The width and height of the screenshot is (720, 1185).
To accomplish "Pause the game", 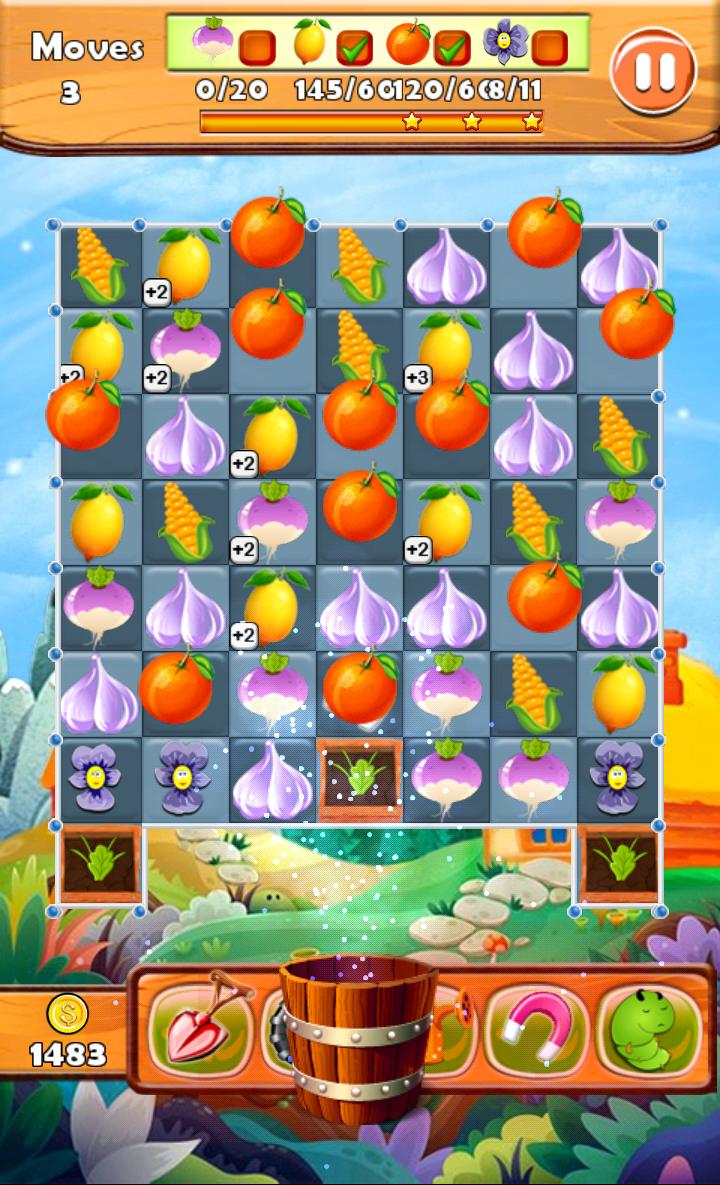I will (x=653, y=70).
